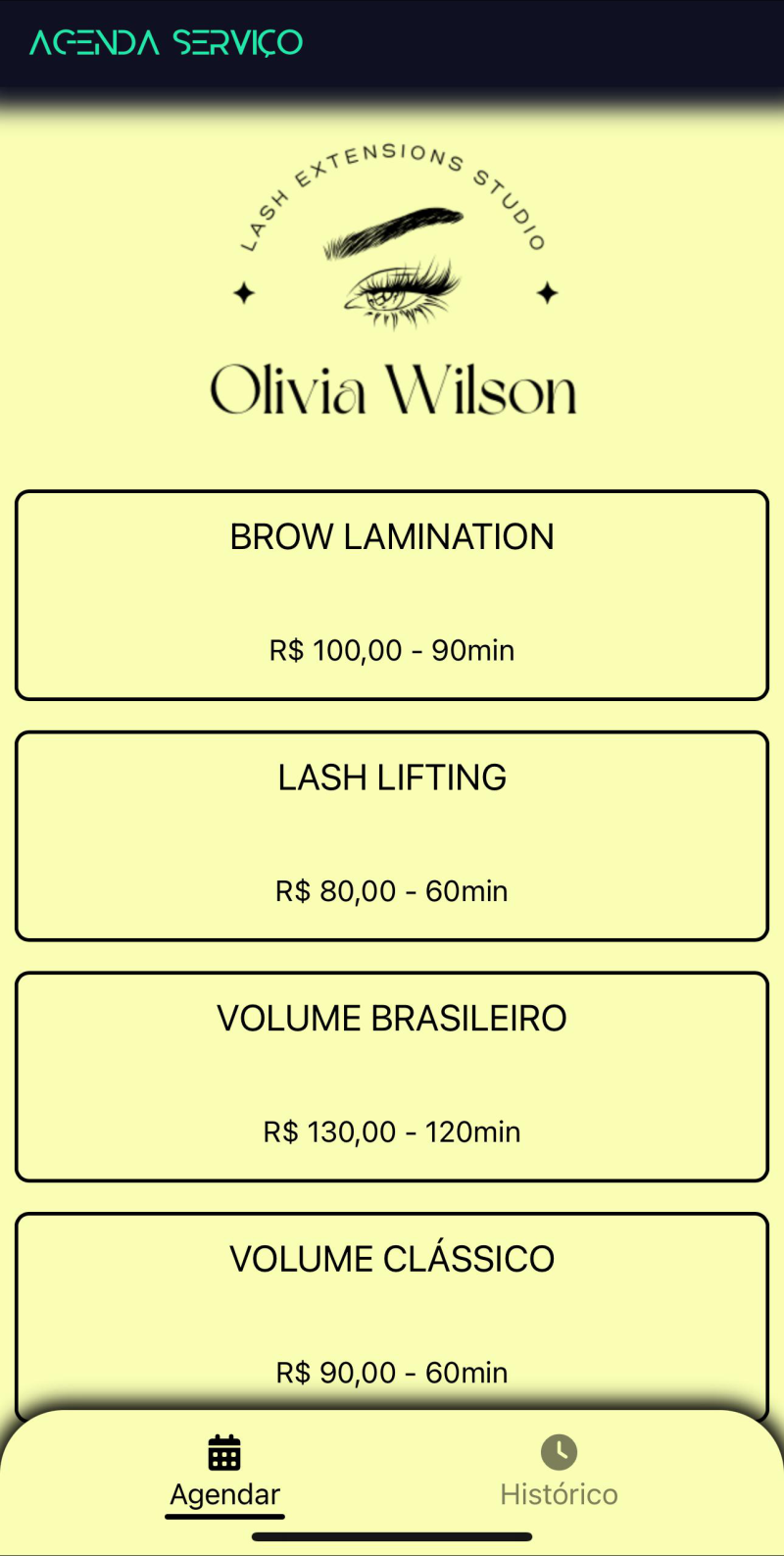784x1556 pixels.
Task: Click the R$ 80,00 price text
Action: pos(392,890)
